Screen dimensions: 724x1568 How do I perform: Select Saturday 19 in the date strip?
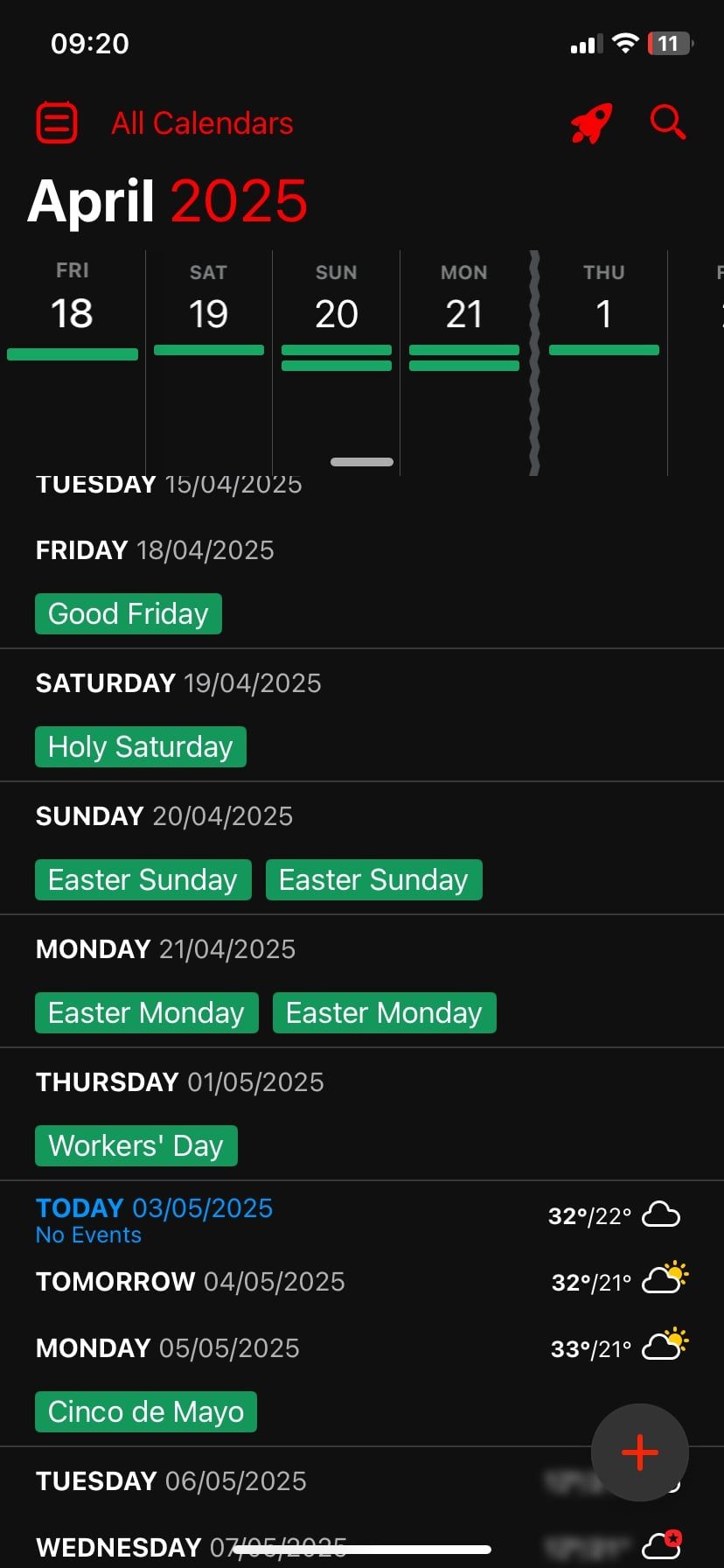tap(209, 311)
